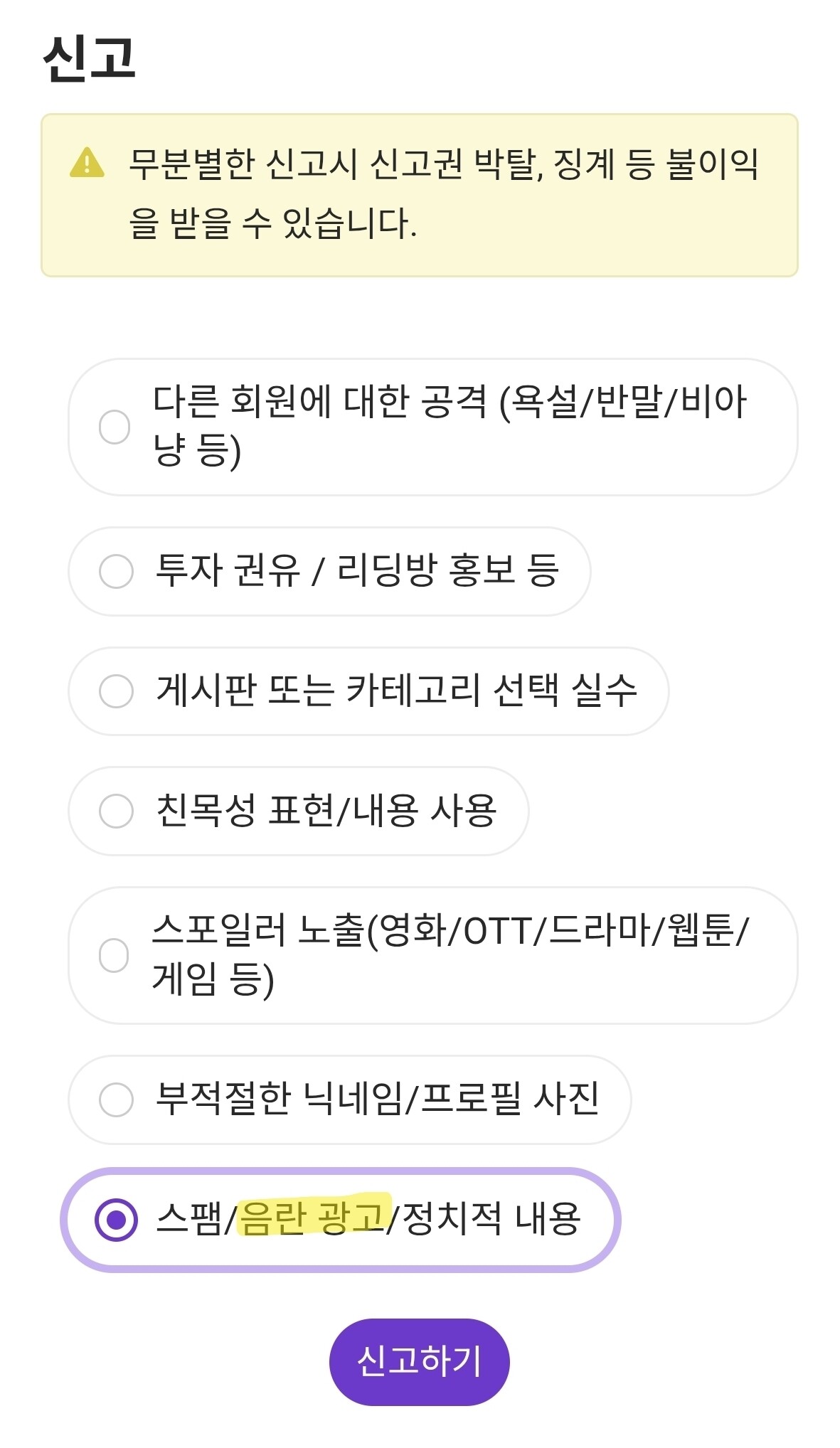The image size is (840, 1448).
Task: Select 게시판 또는 카테고리 선택 실수
Action: click(x=368, y=691)
